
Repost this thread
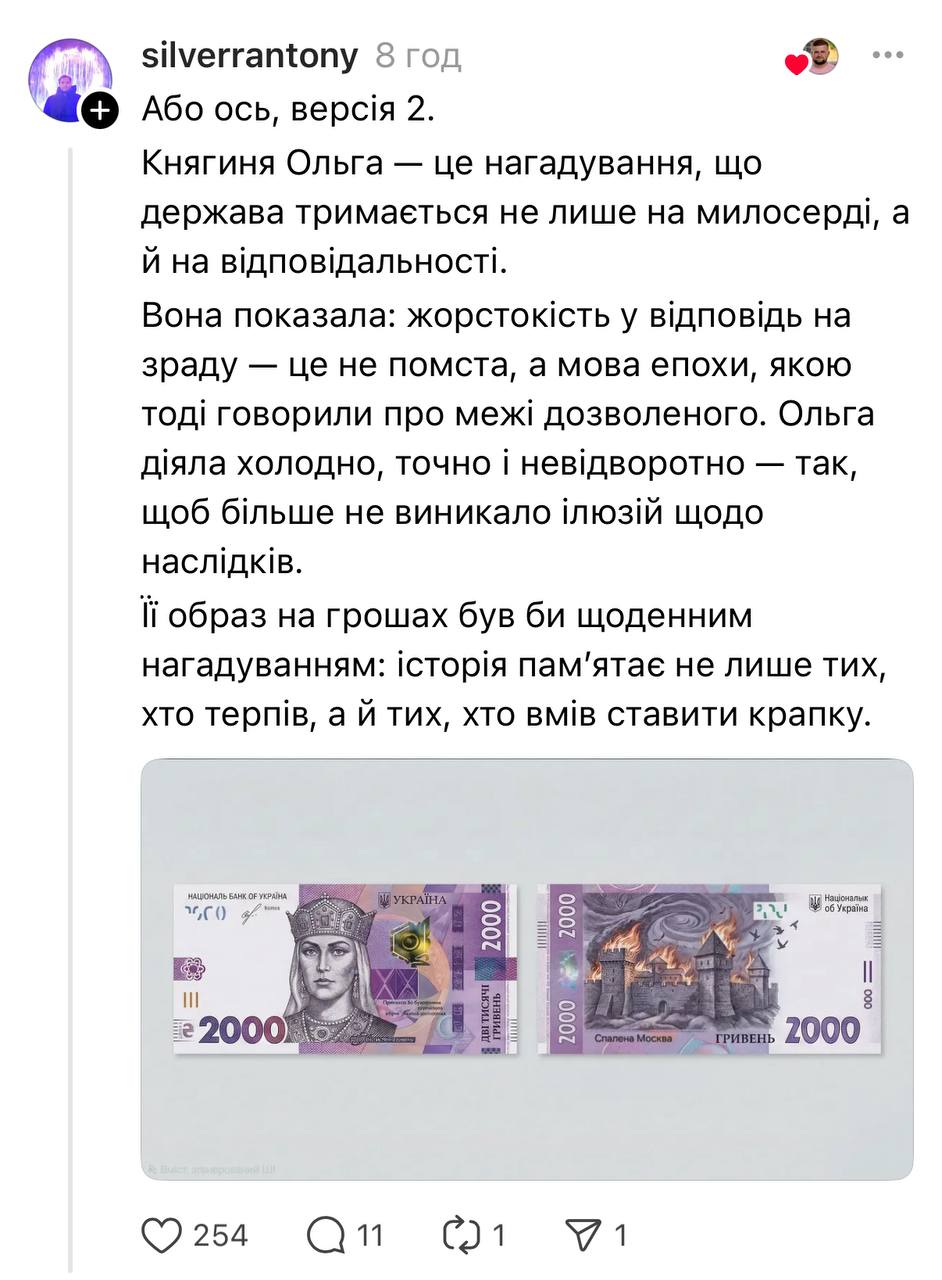(x=463, y=1235)
